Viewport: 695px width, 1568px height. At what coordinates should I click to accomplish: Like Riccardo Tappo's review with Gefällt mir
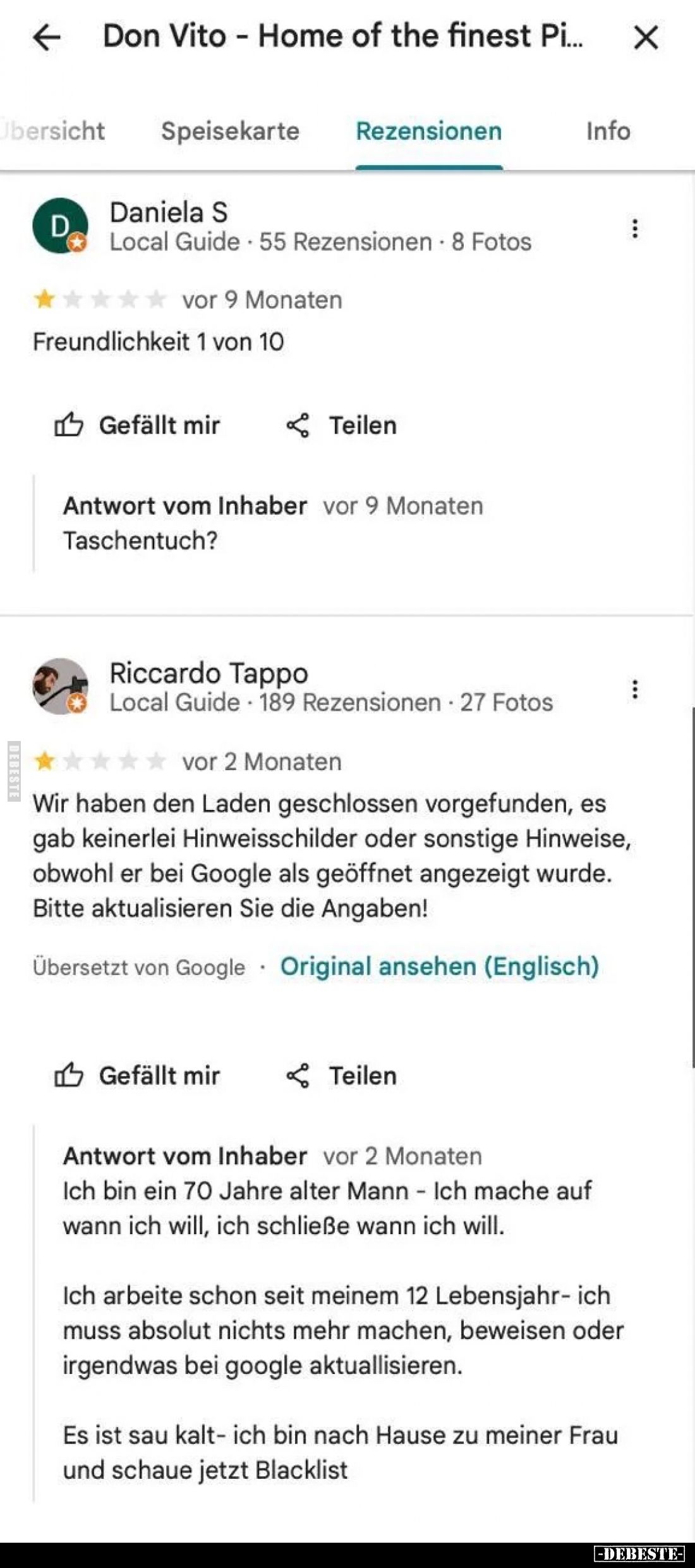pos(137,1075)
